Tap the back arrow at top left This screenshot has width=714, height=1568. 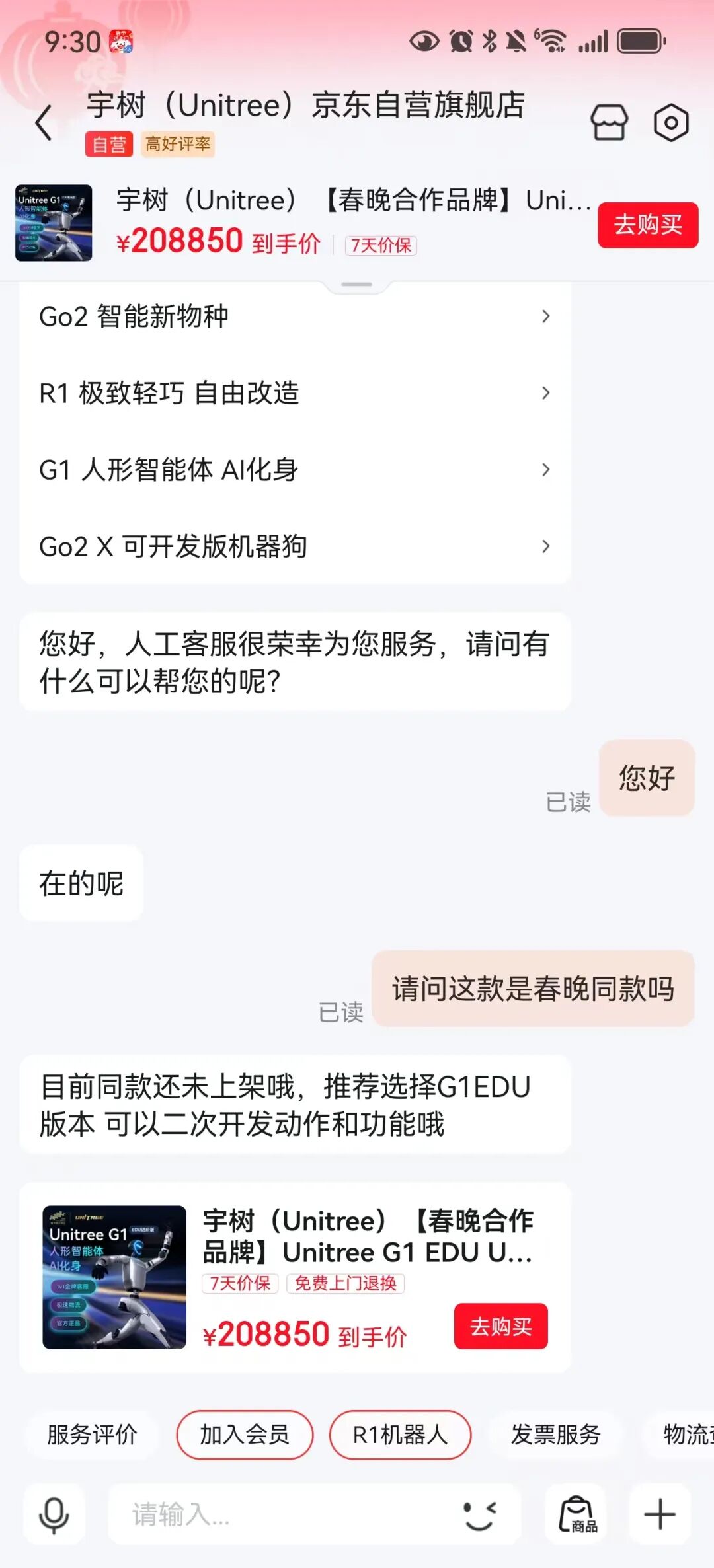point(44,123)
